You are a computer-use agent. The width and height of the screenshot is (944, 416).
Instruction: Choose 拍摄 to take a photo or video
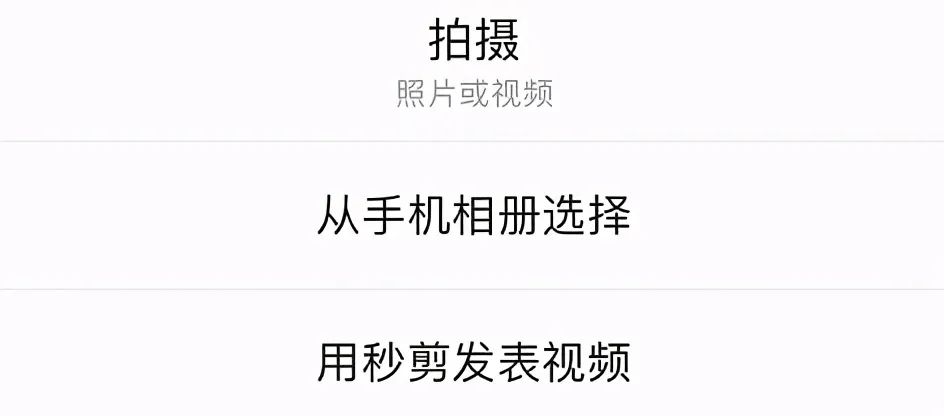(x=473, y=60)
